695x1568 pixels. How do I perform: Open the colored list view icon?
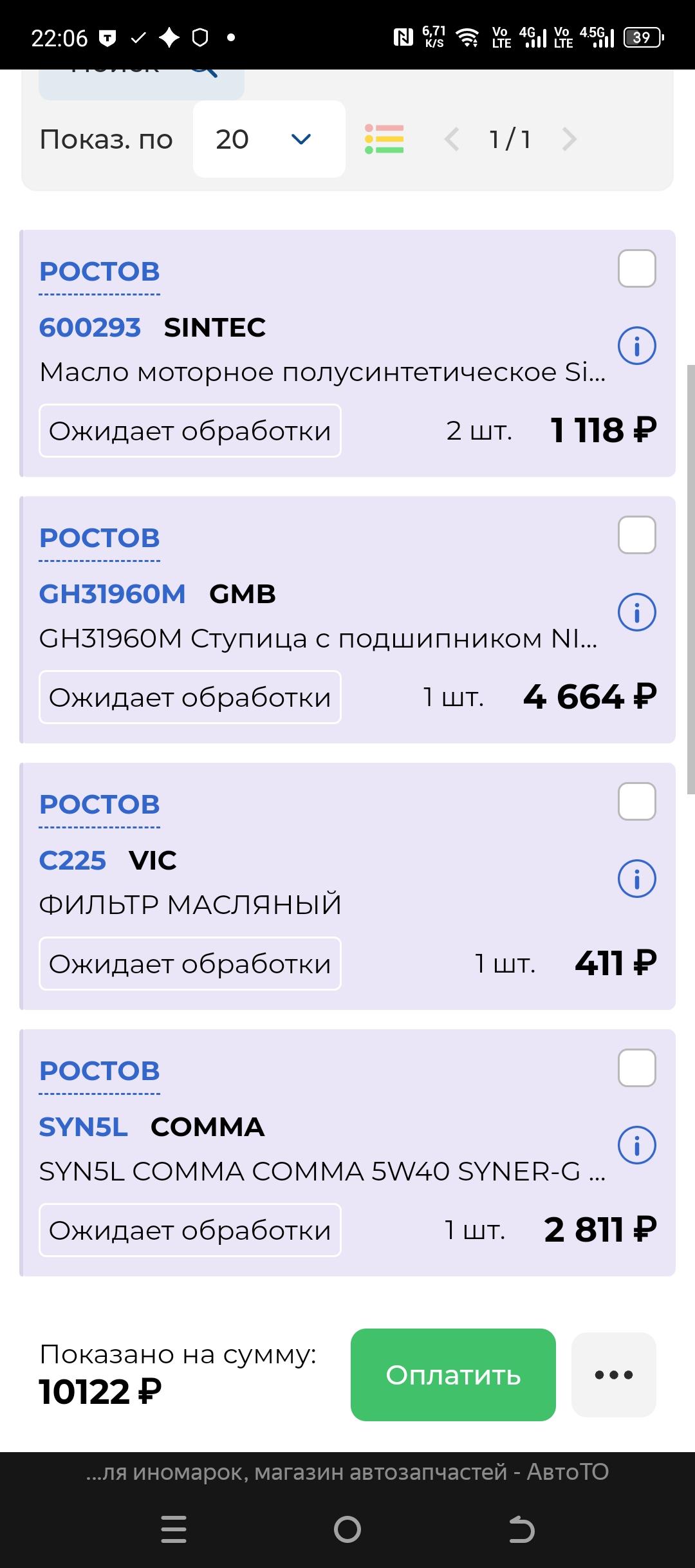pyautogui.click(x=384, y=139)
